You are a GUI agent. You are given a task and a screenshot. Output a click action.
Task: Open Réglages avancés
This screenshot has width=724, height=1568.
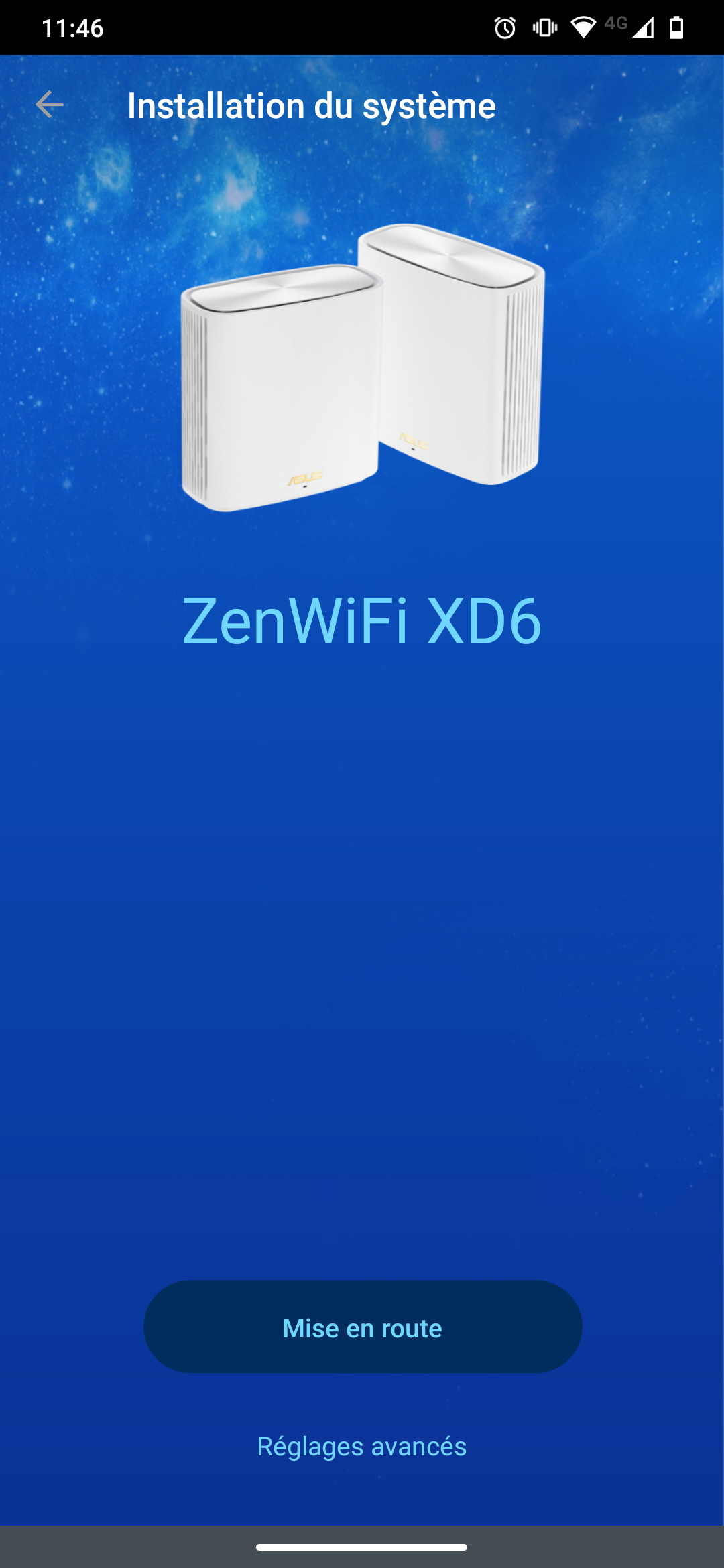(362, 1446)
